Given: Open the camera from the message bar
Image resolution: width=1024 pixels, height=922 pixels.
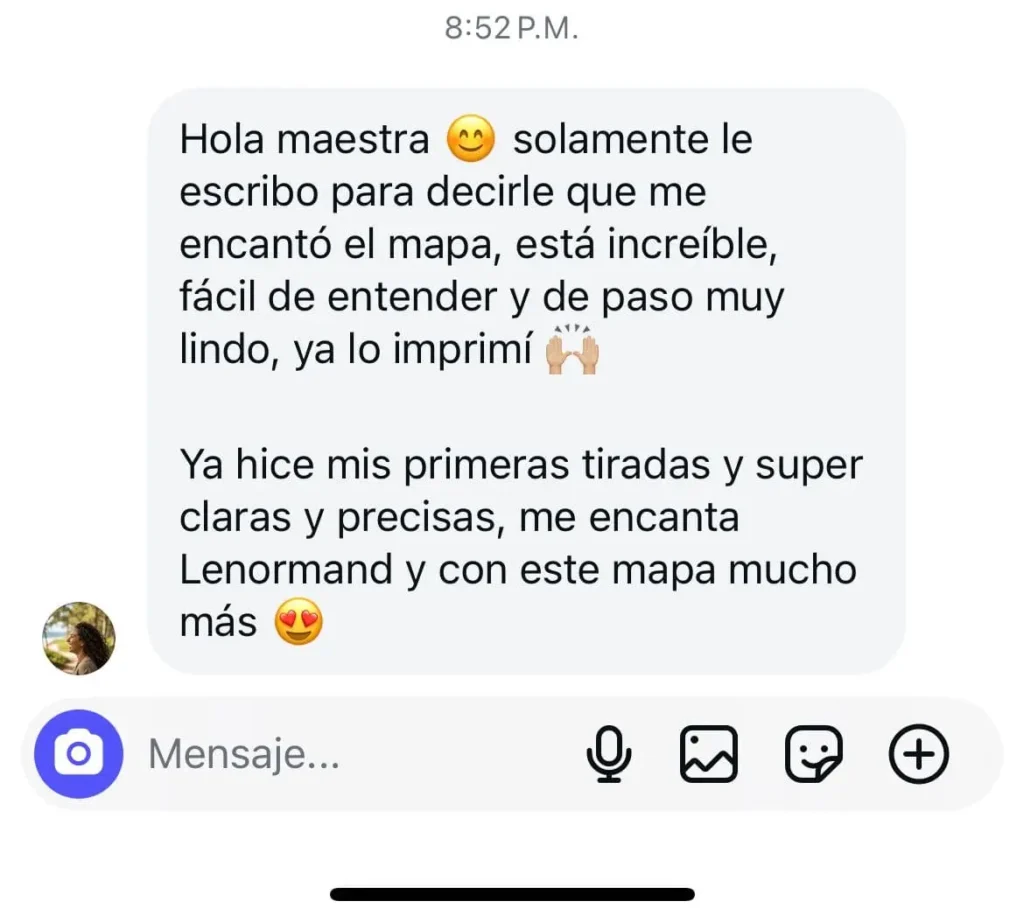Looking at the screenshot, I should (78, 754).
